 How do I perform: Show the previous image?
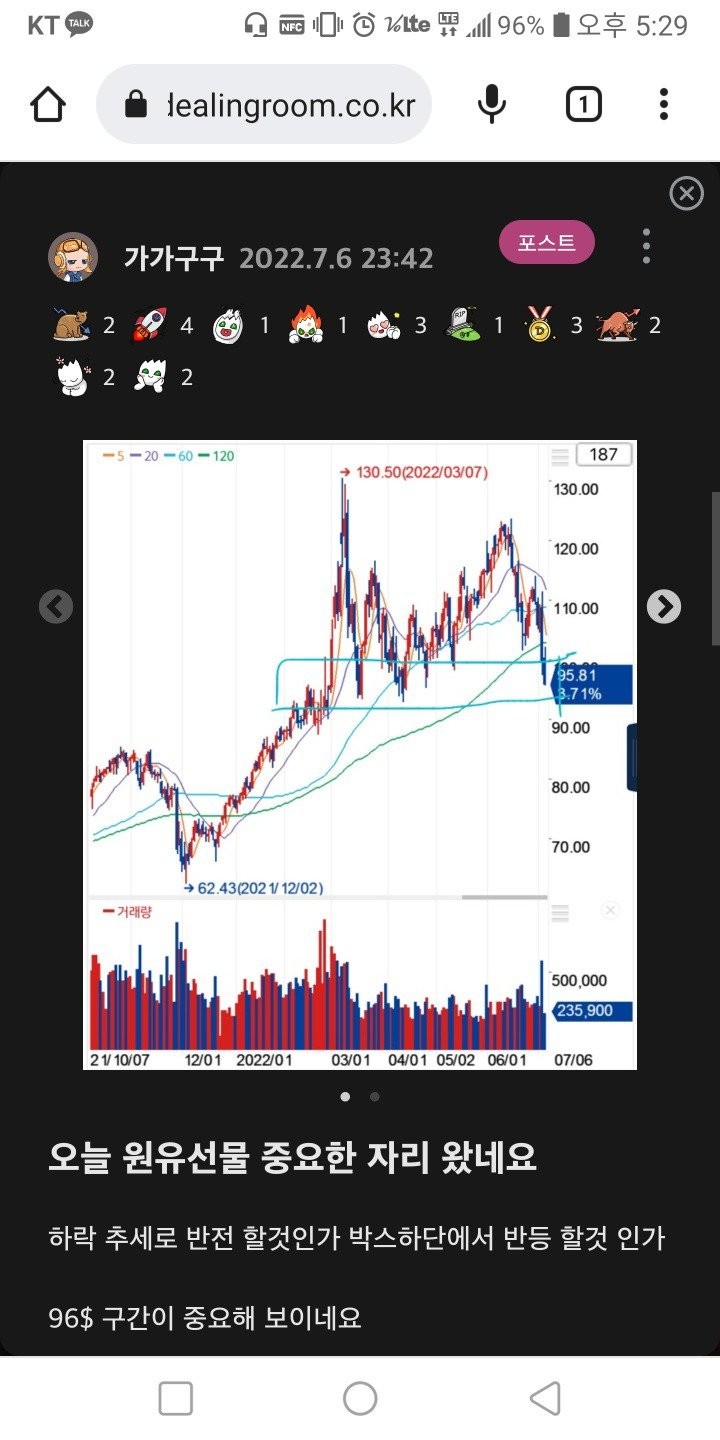click(x=56, y=606)
